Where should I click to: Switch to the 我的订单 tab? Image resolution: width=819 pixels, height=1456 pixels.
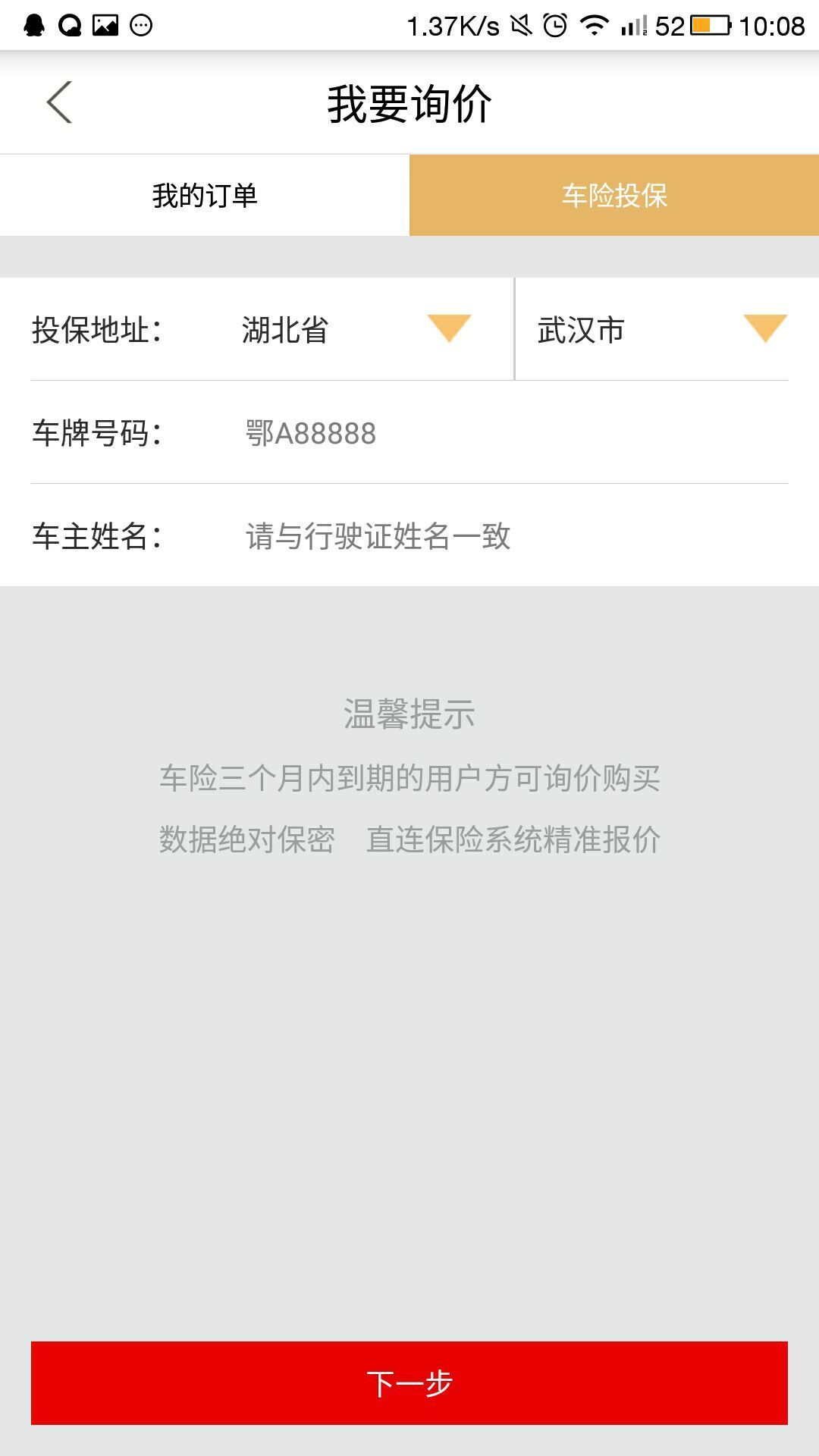tap(205, 196)
